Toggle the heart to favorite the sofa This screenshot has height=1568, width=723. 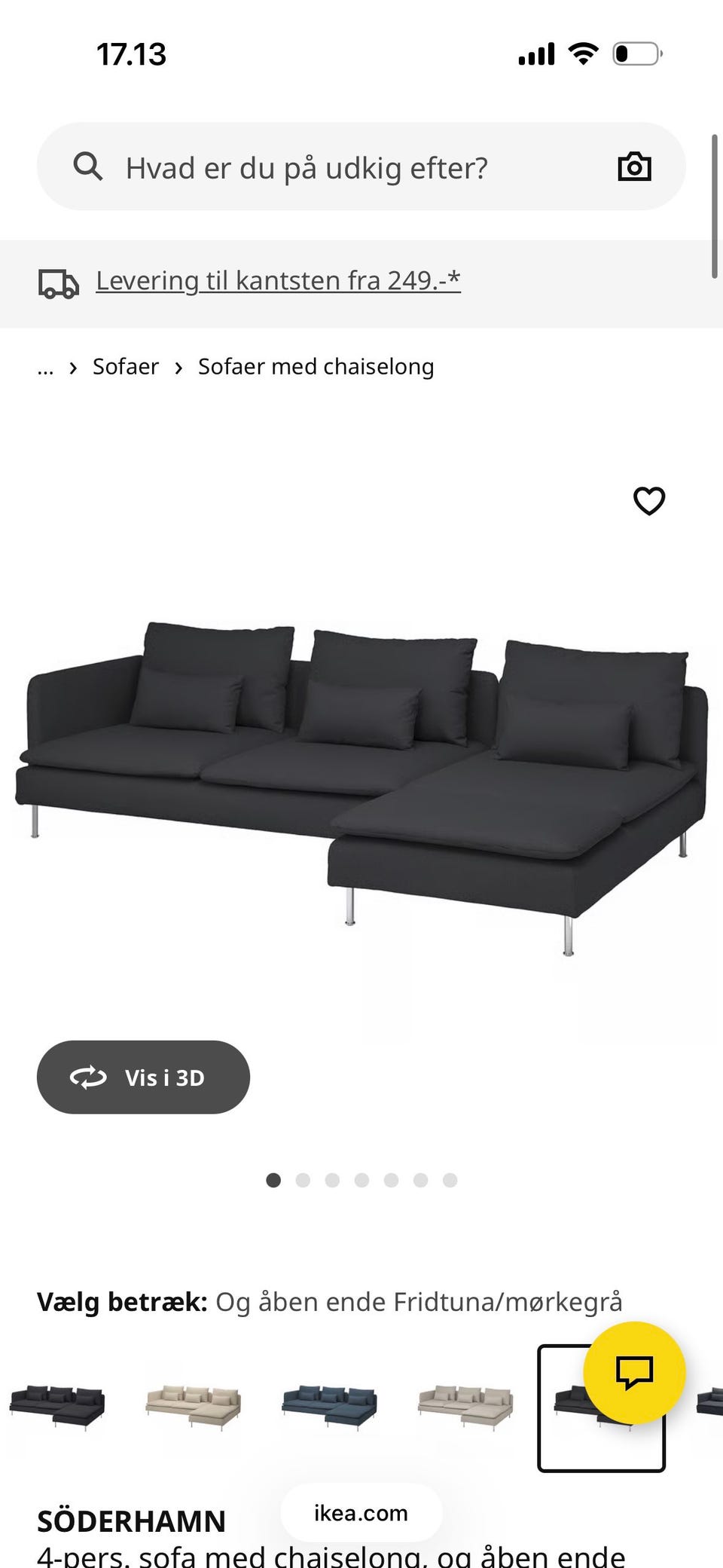pyautogui.click(x=648, y=500)
